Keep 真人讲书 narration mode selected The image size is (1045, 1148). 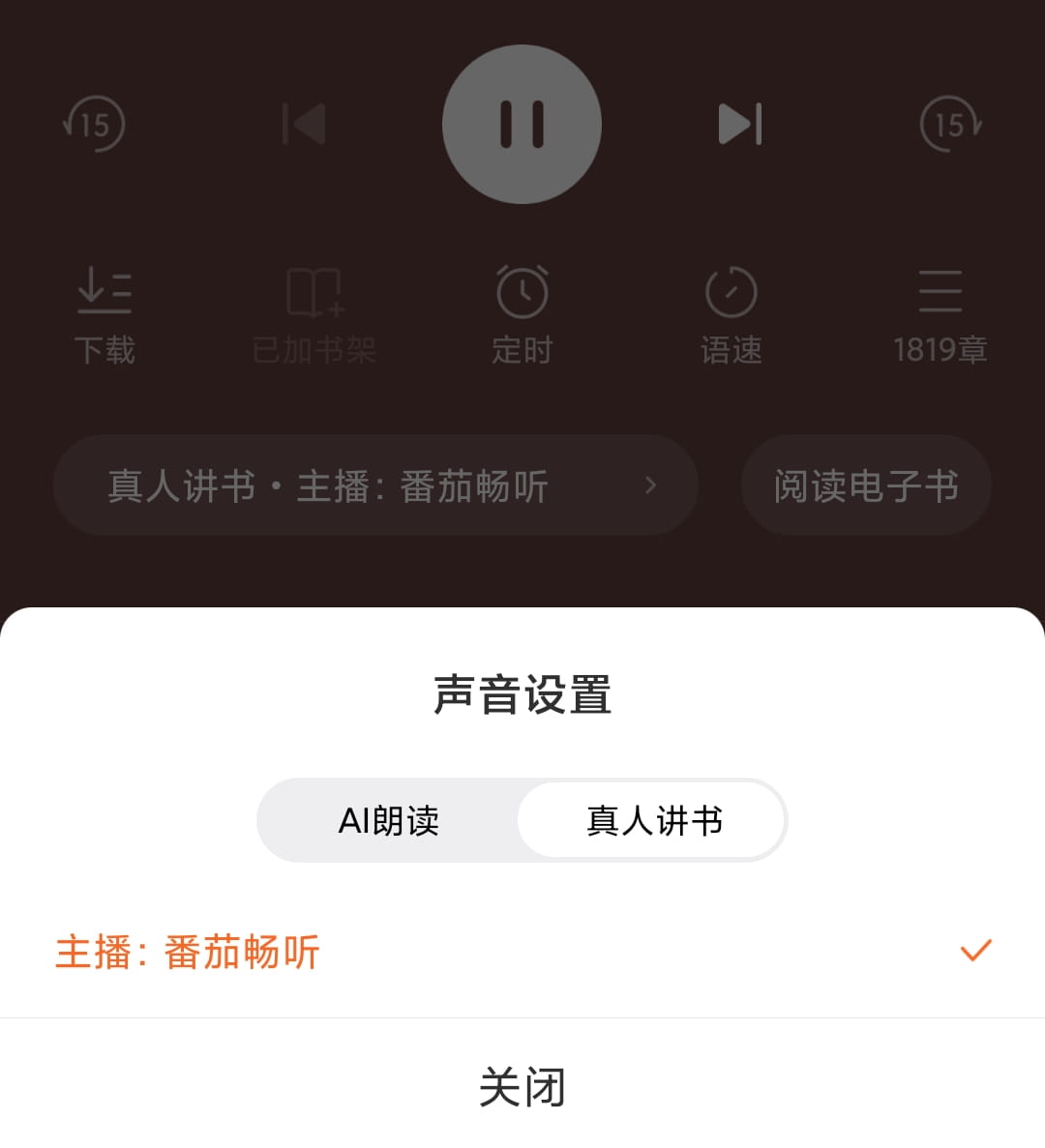pos(652,820)
